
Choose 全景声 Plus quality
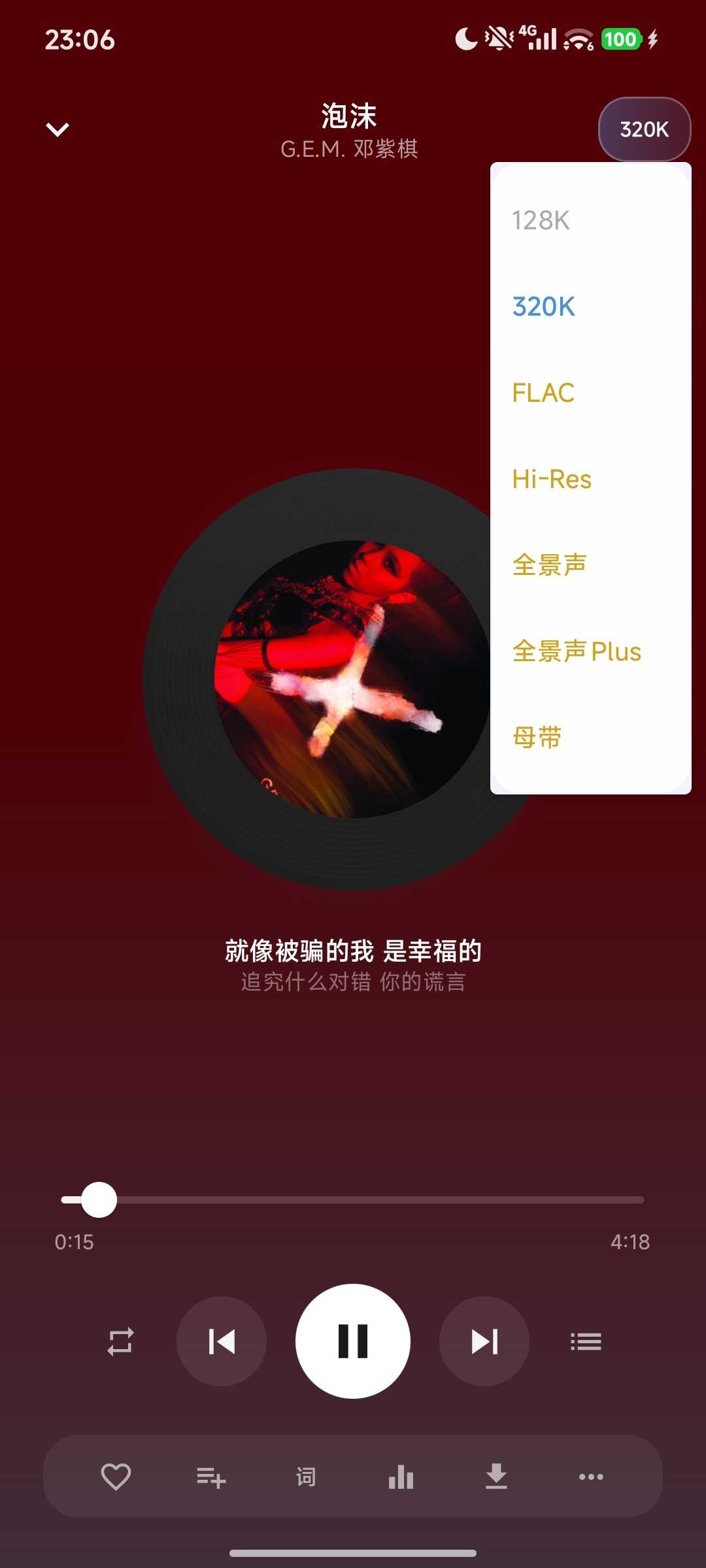click(x=577, y=651)
